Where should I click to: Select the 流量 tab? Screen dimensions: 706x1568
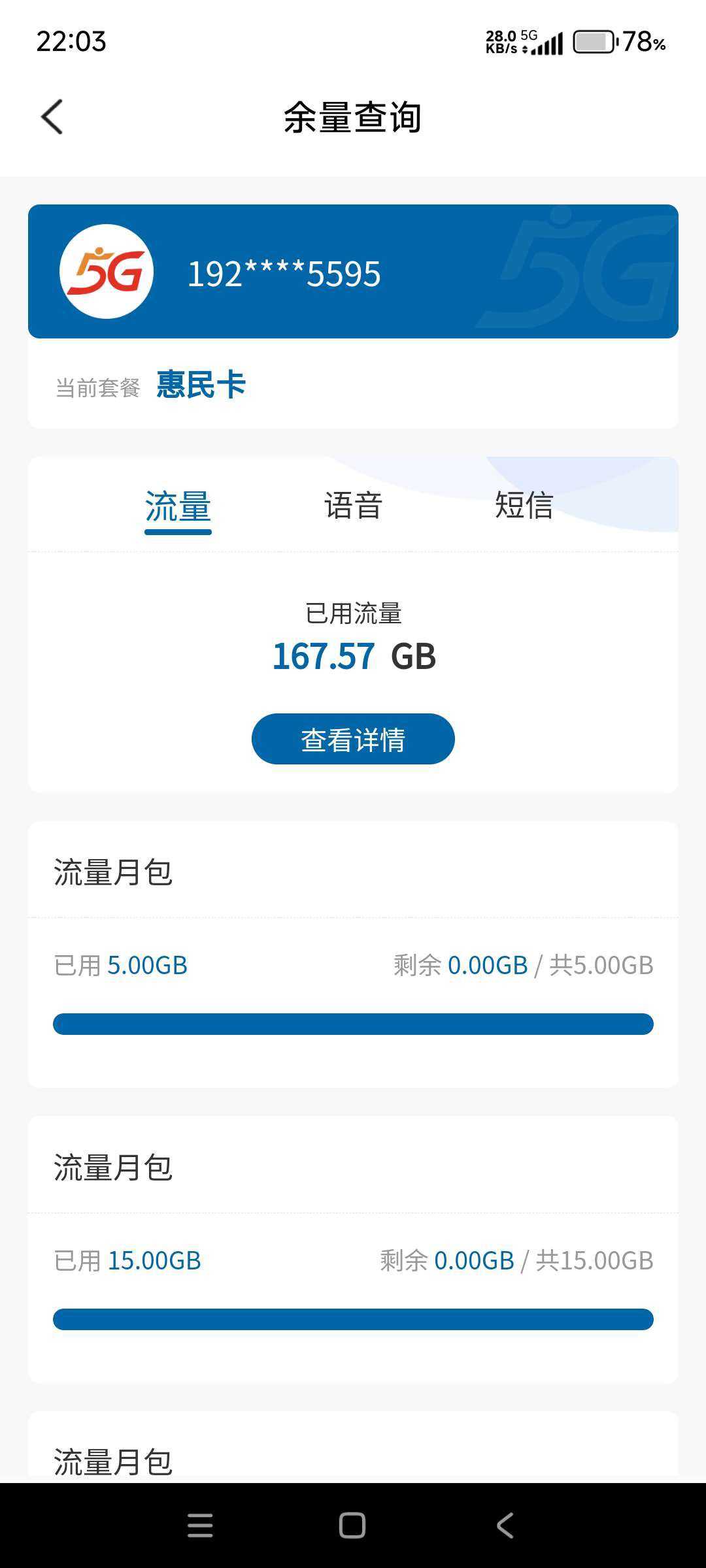[x=178, y=506]
